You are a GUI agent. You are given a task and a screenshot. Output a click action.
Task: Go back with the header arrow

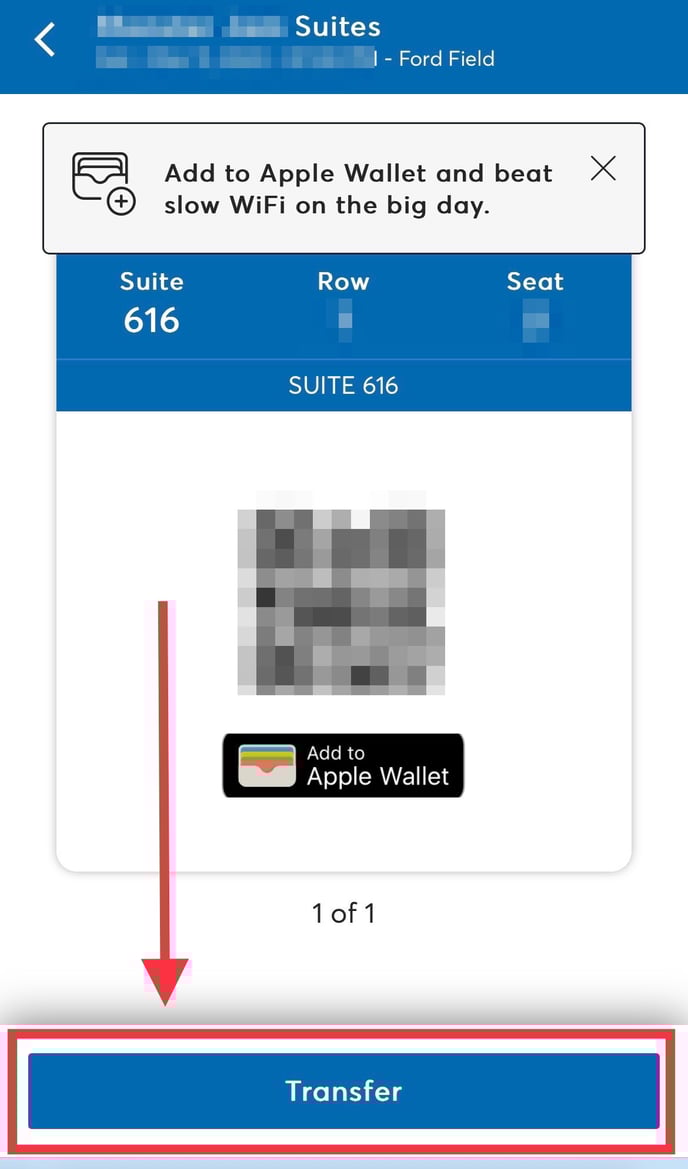pos(45,40)
